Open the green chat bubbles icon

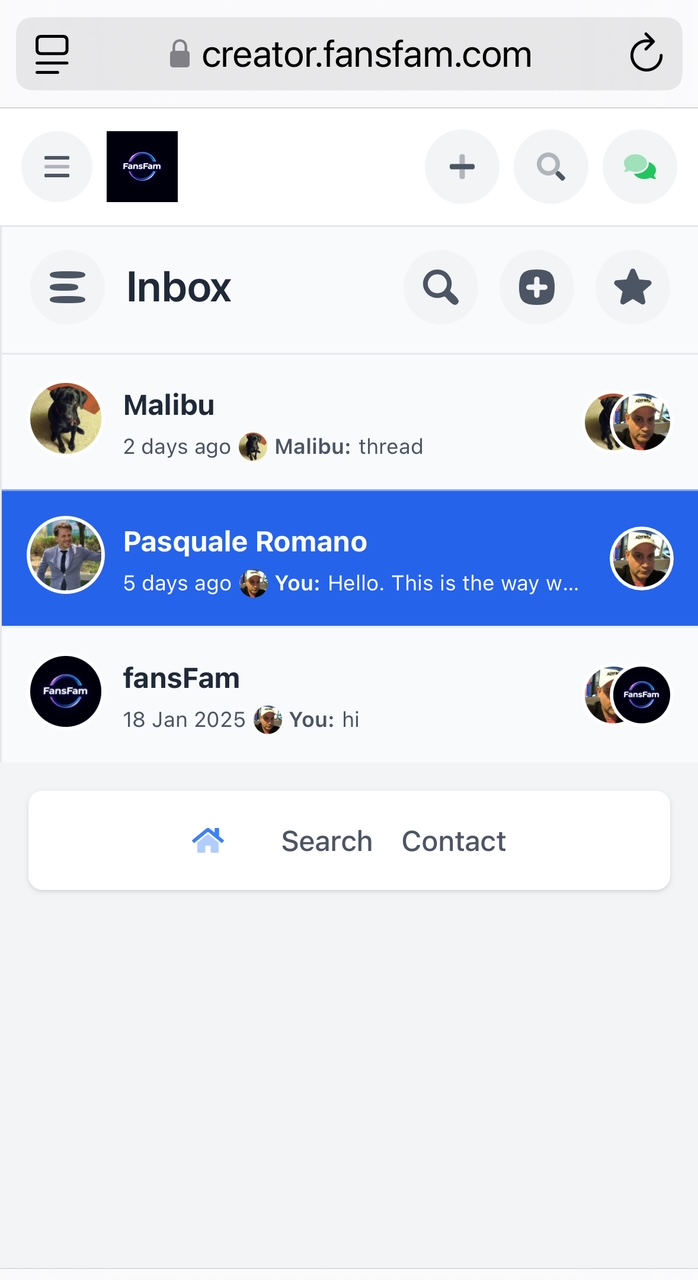(639, 166)
